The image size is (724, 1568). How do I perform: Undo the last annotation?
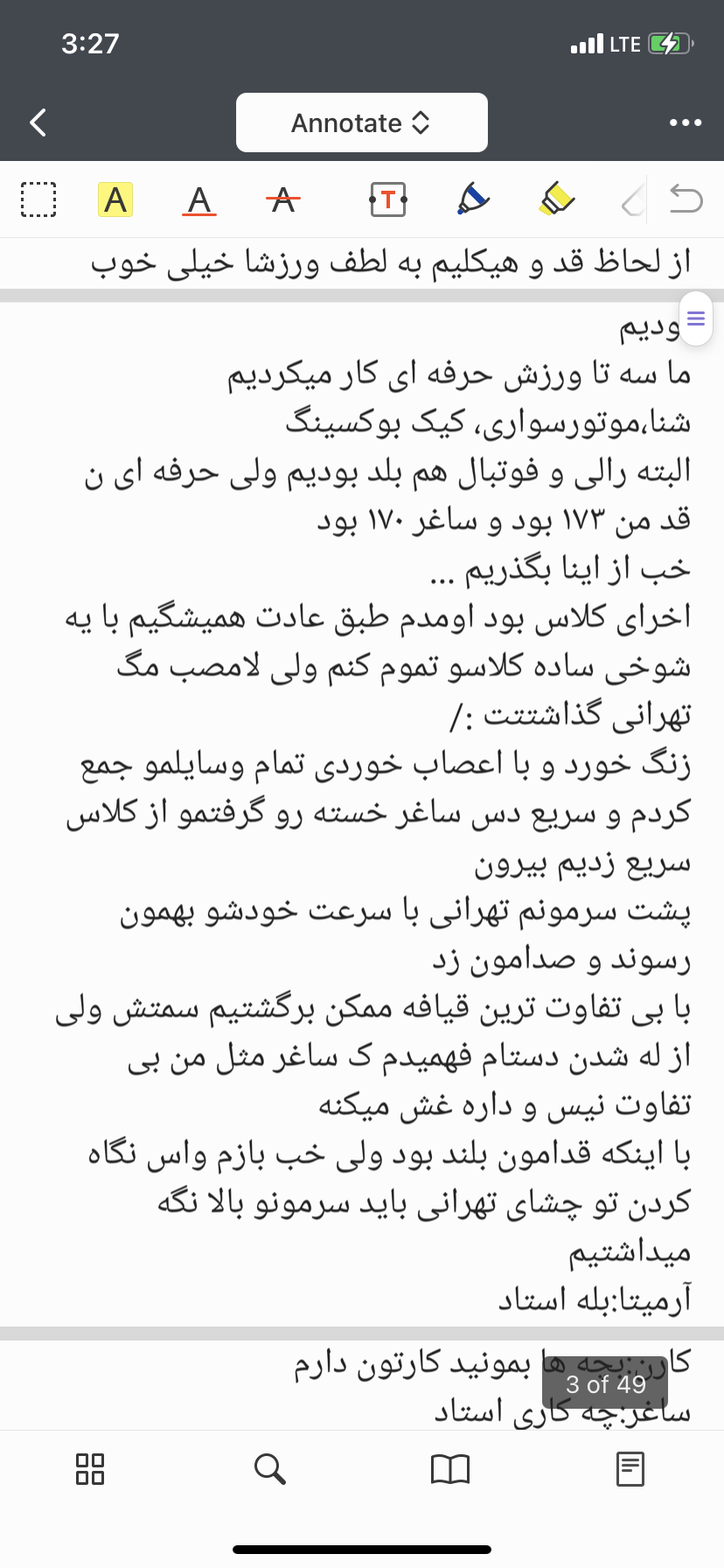(x=686, y=199)
